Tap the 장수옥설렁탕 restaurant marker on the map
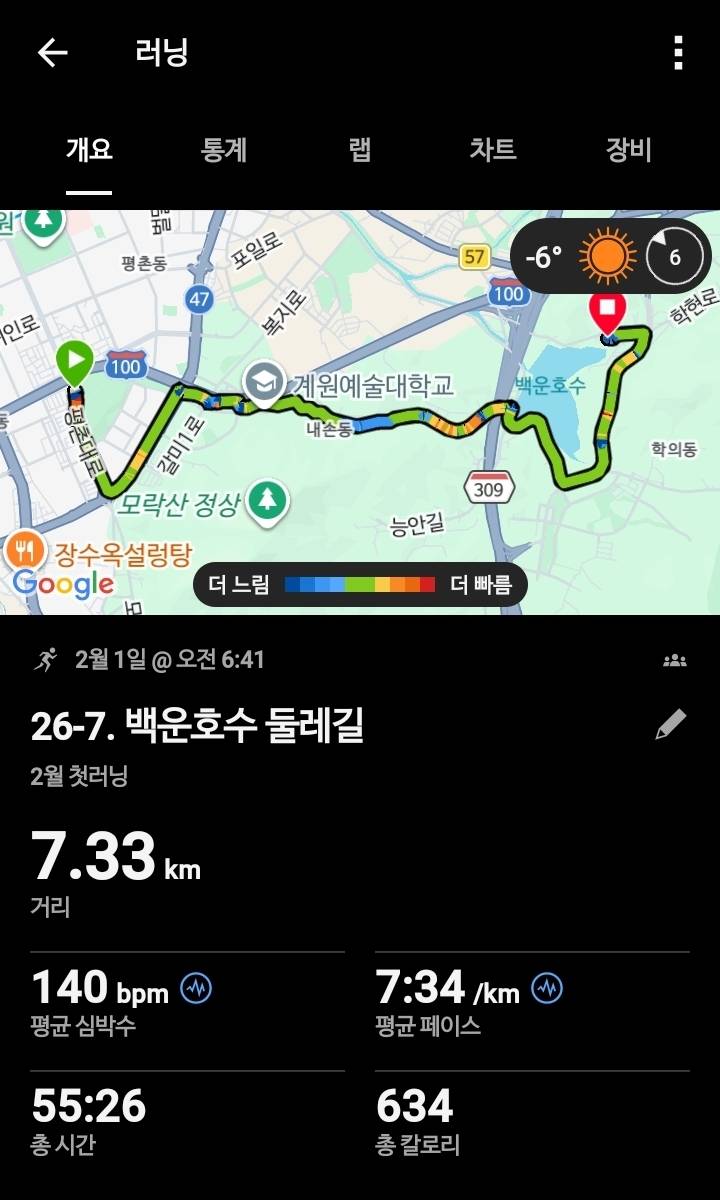This screenshot has width=720, height=1200. [27, 548]
